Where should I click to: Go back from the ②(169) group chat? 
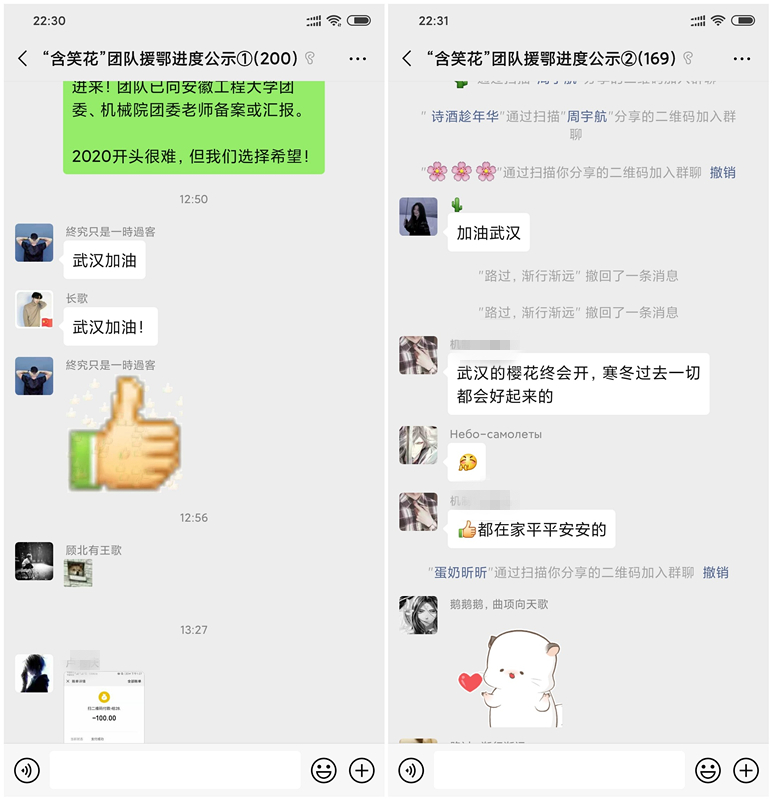pyautogui.click(x=407, y=58)
